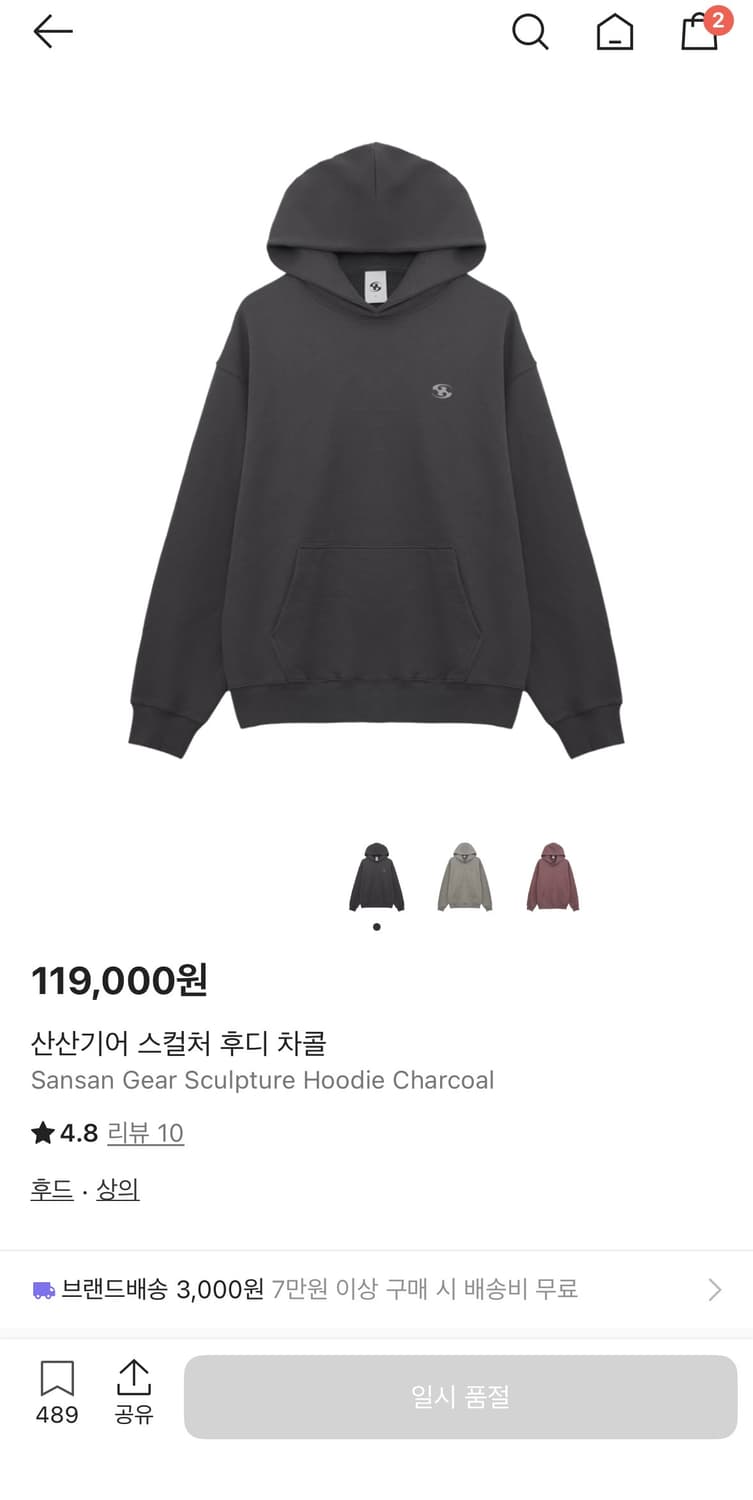Tap the truck icon next to 브랜드배송

[x=41, y=1290]
